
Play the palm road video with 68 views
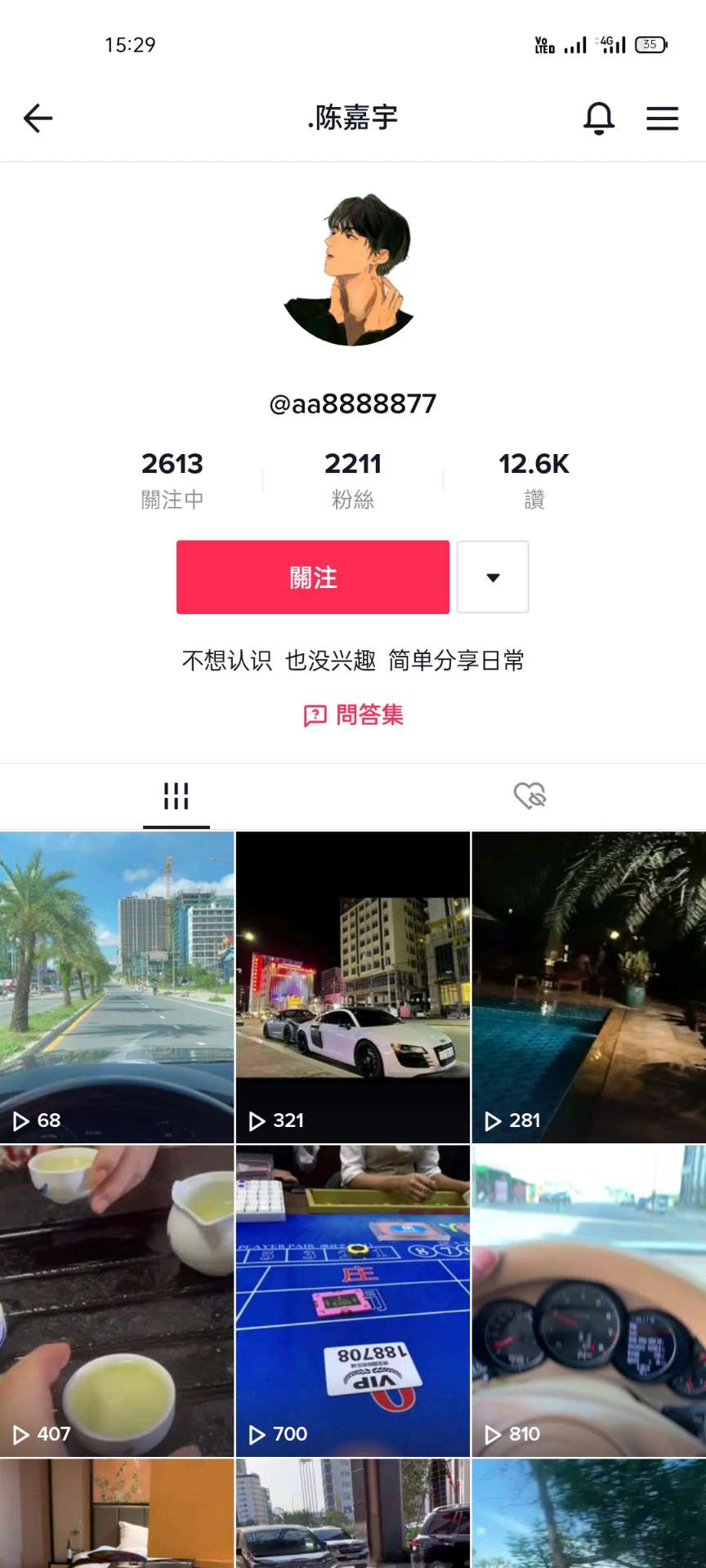click(x=117, y=987)
